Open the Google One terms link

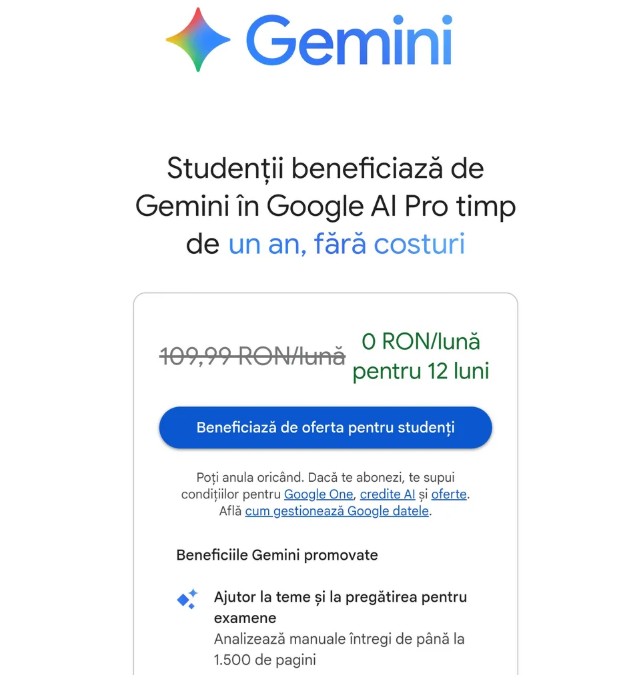point(318,494)
